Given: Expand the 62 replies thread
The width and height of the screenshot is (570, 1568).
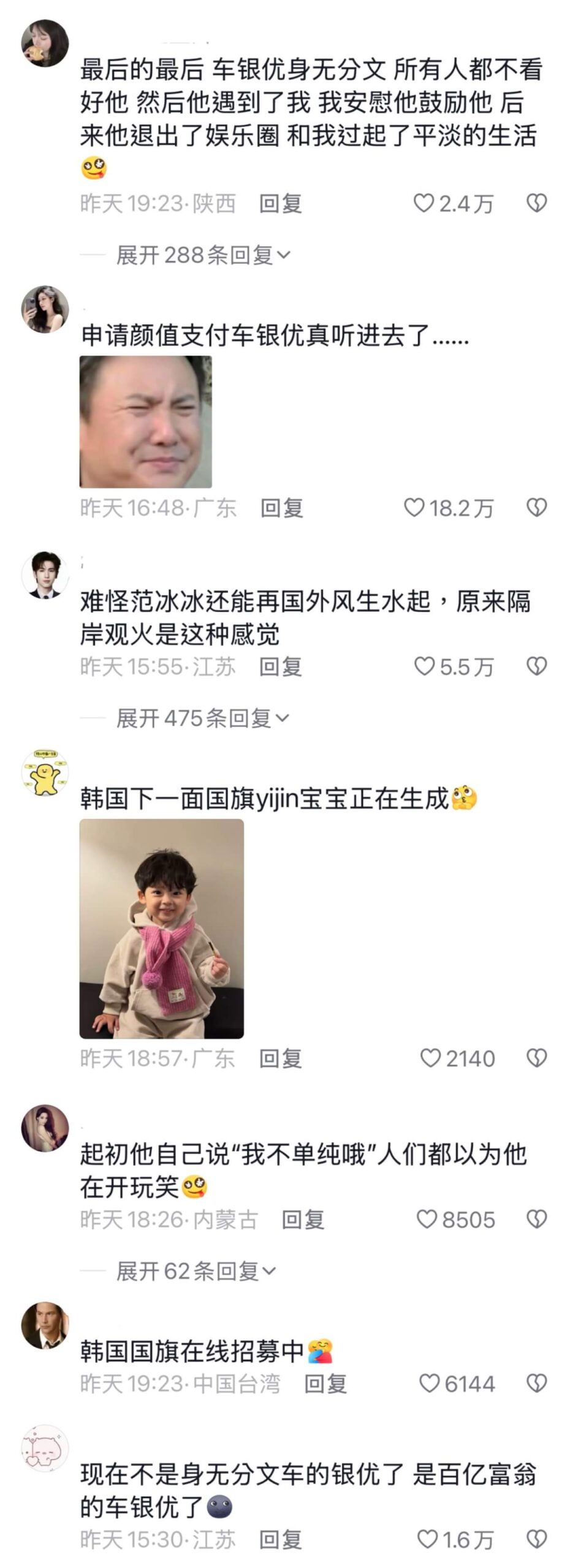Looking at the screenshot, I should (x=196, y=1271).
